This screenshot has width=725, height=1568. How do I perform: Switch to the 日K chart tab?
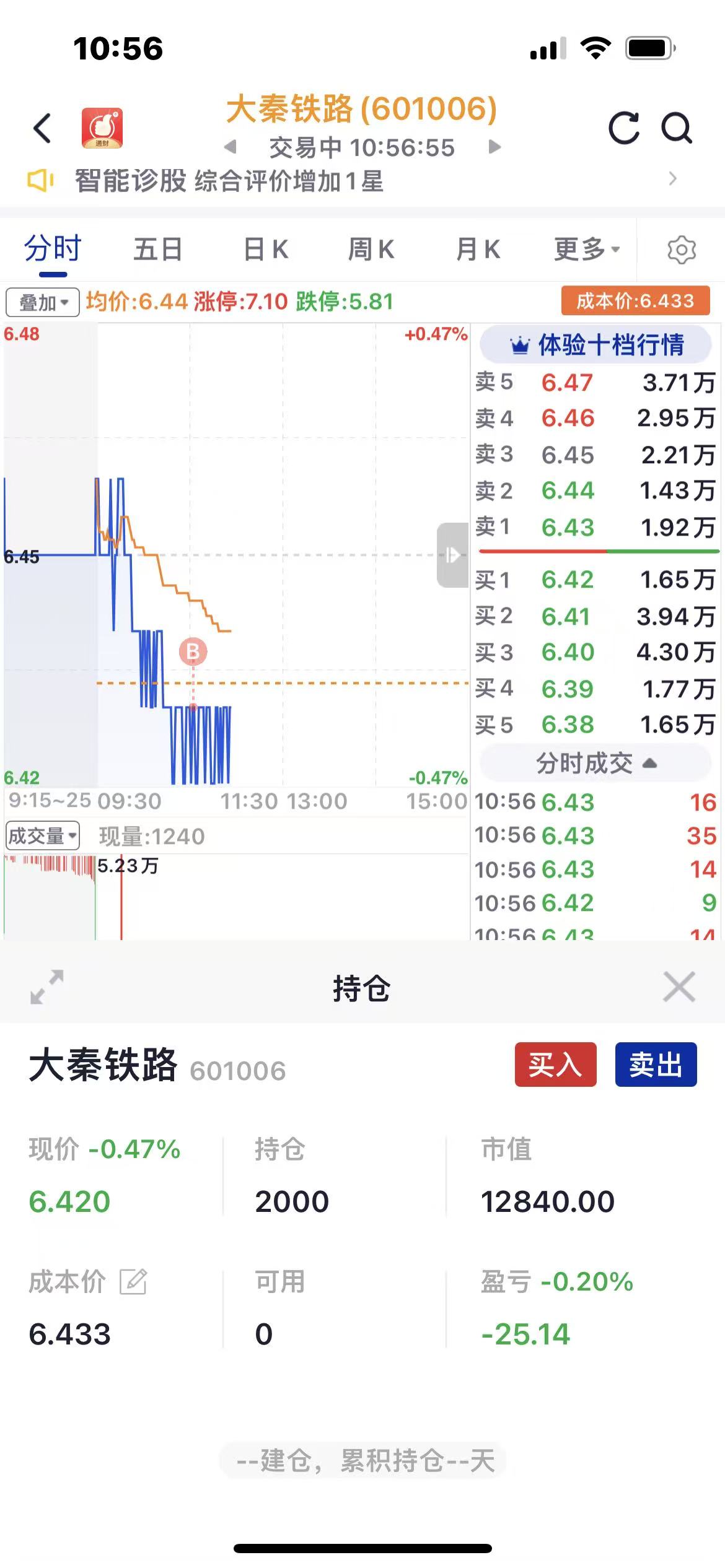coord(266,250)
